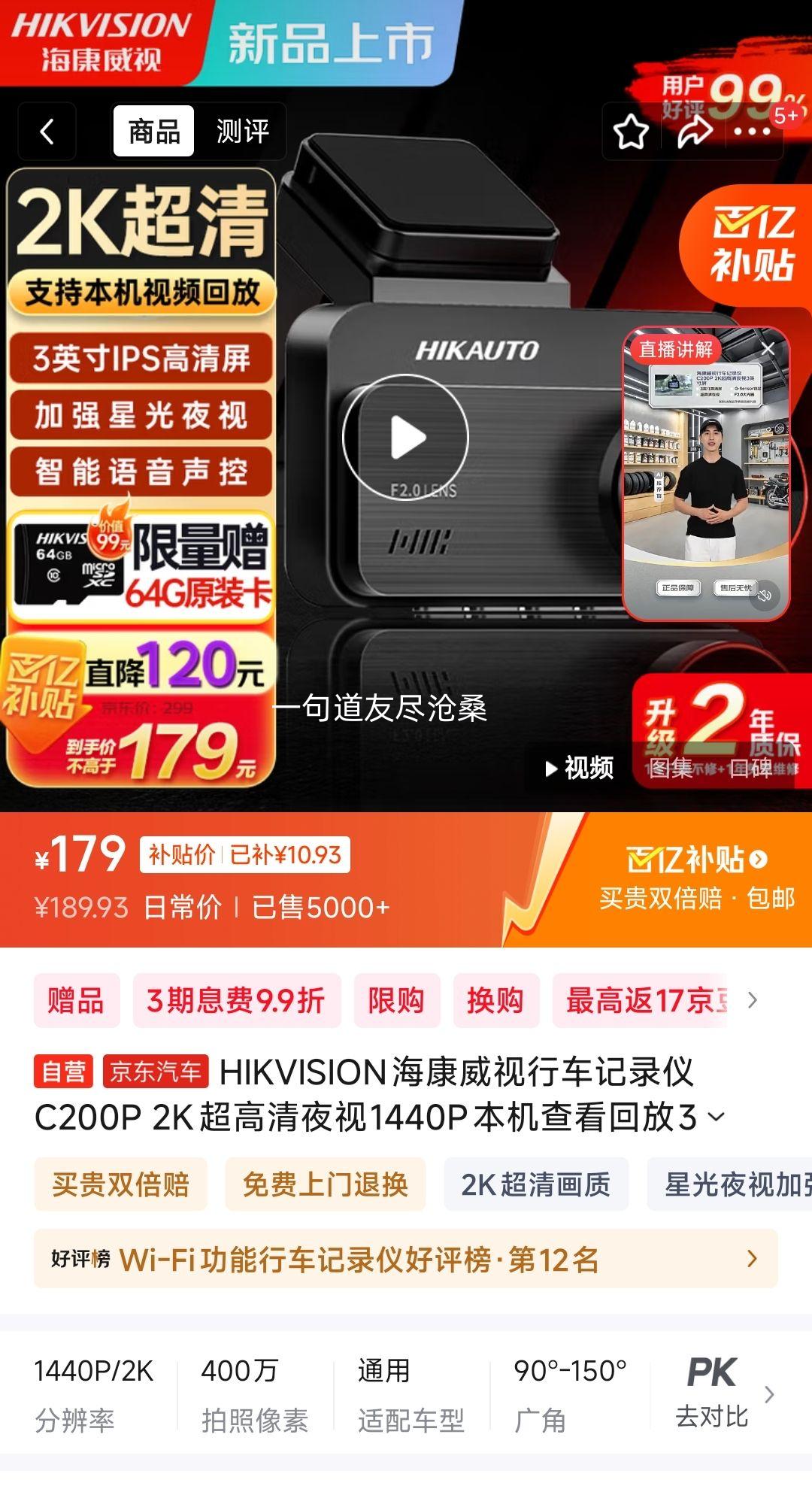
Task: Tap the 赠品 promotion tag
Action: point(76,1000)
